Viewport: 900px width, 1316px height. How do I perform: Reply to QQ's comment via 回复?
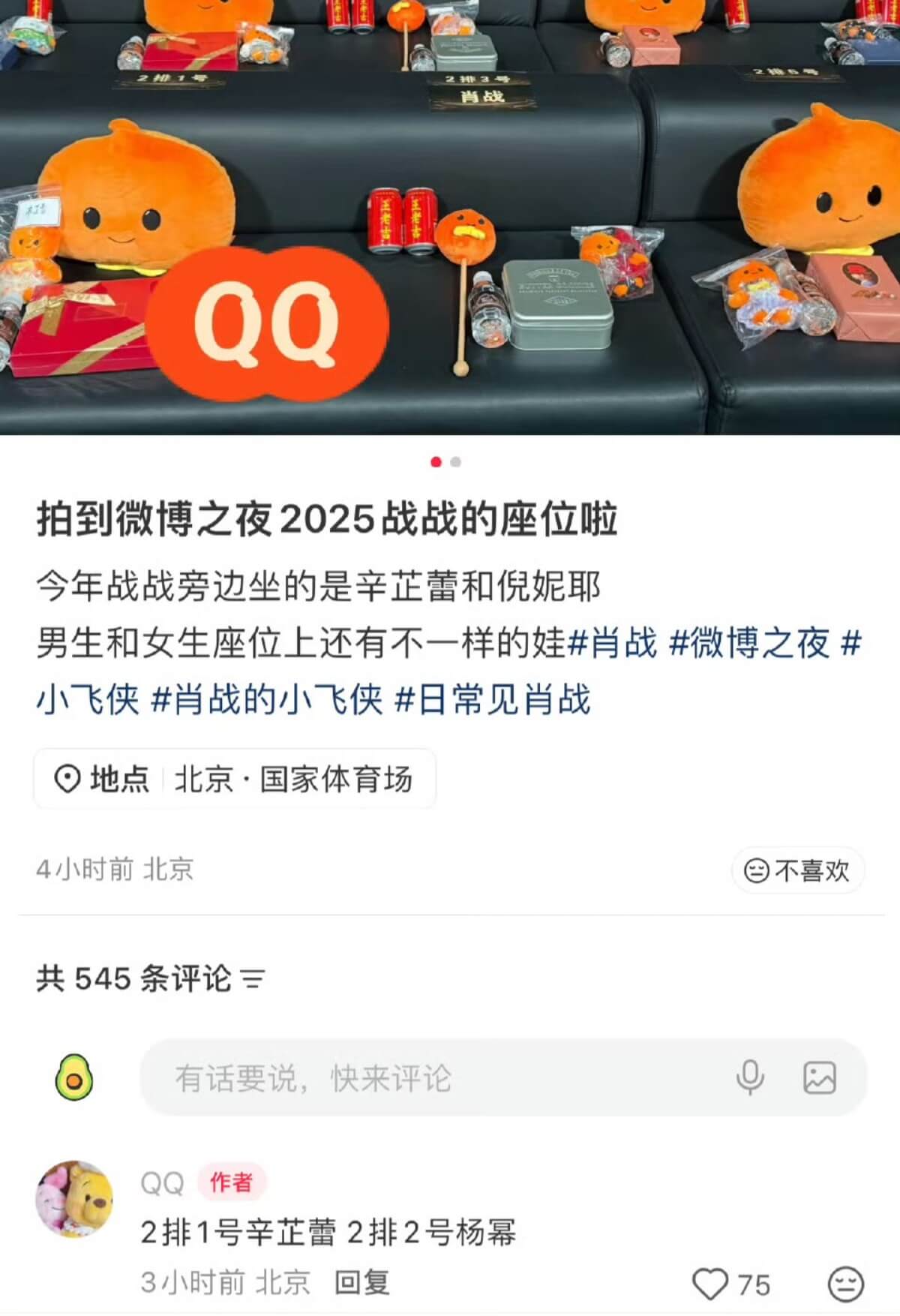362,1283
